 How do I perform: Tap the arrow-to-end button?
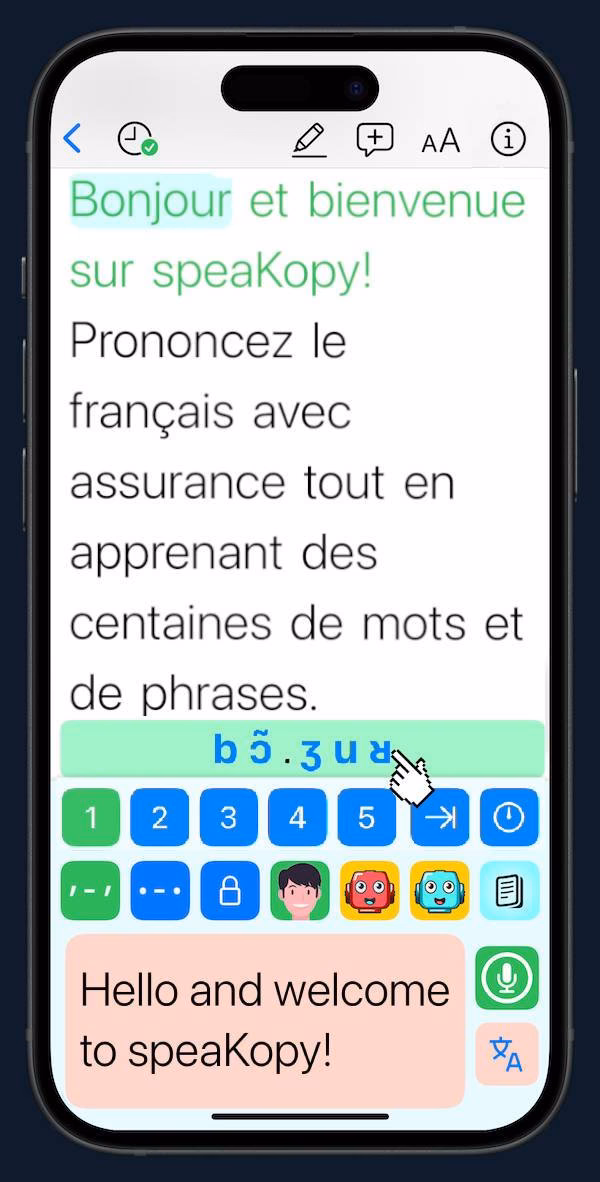pyautogui.click(x=439, y=817)
